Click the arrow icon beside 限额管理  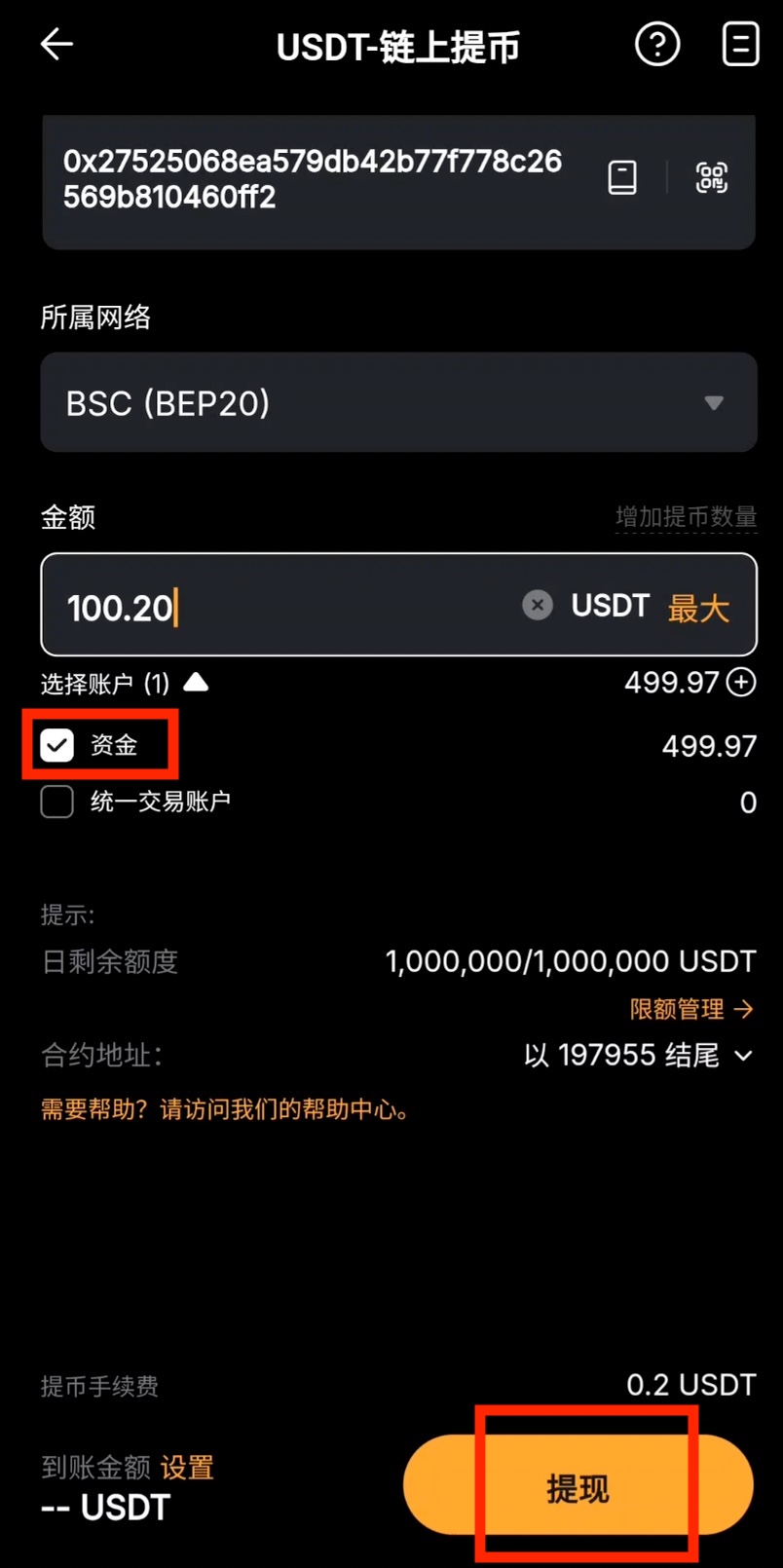coord(746,1010)
